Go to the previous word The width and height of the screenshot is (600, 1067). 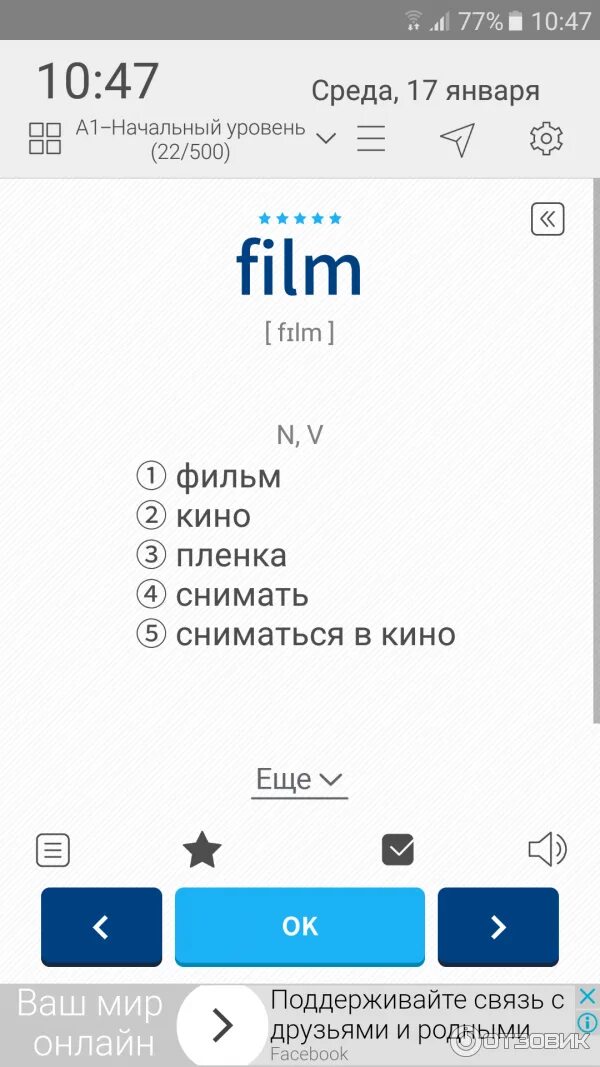101,926
